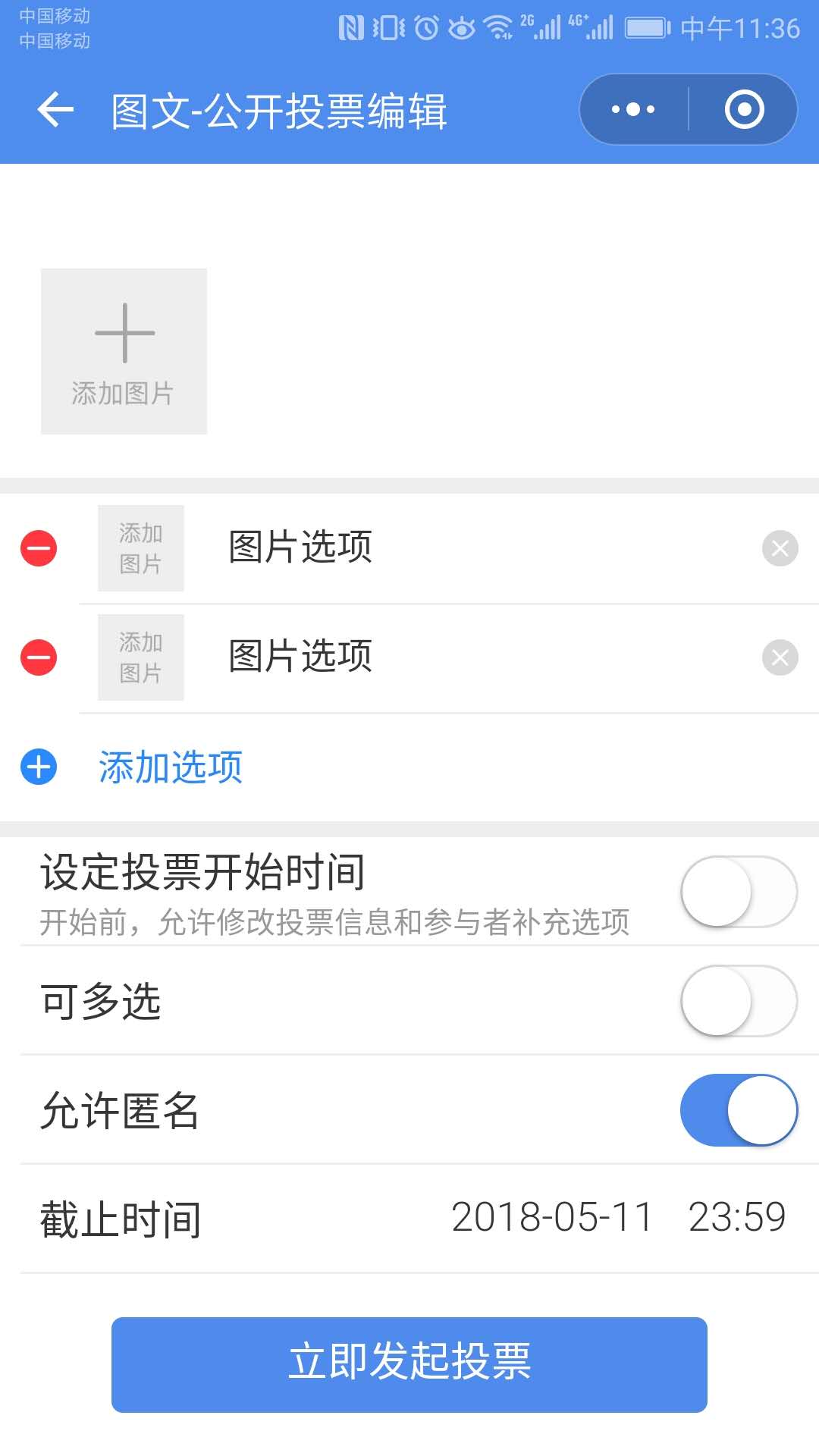The image size is (819, 1456).
Task: Change the deadline time 23:59
Action: point(737,1218)
